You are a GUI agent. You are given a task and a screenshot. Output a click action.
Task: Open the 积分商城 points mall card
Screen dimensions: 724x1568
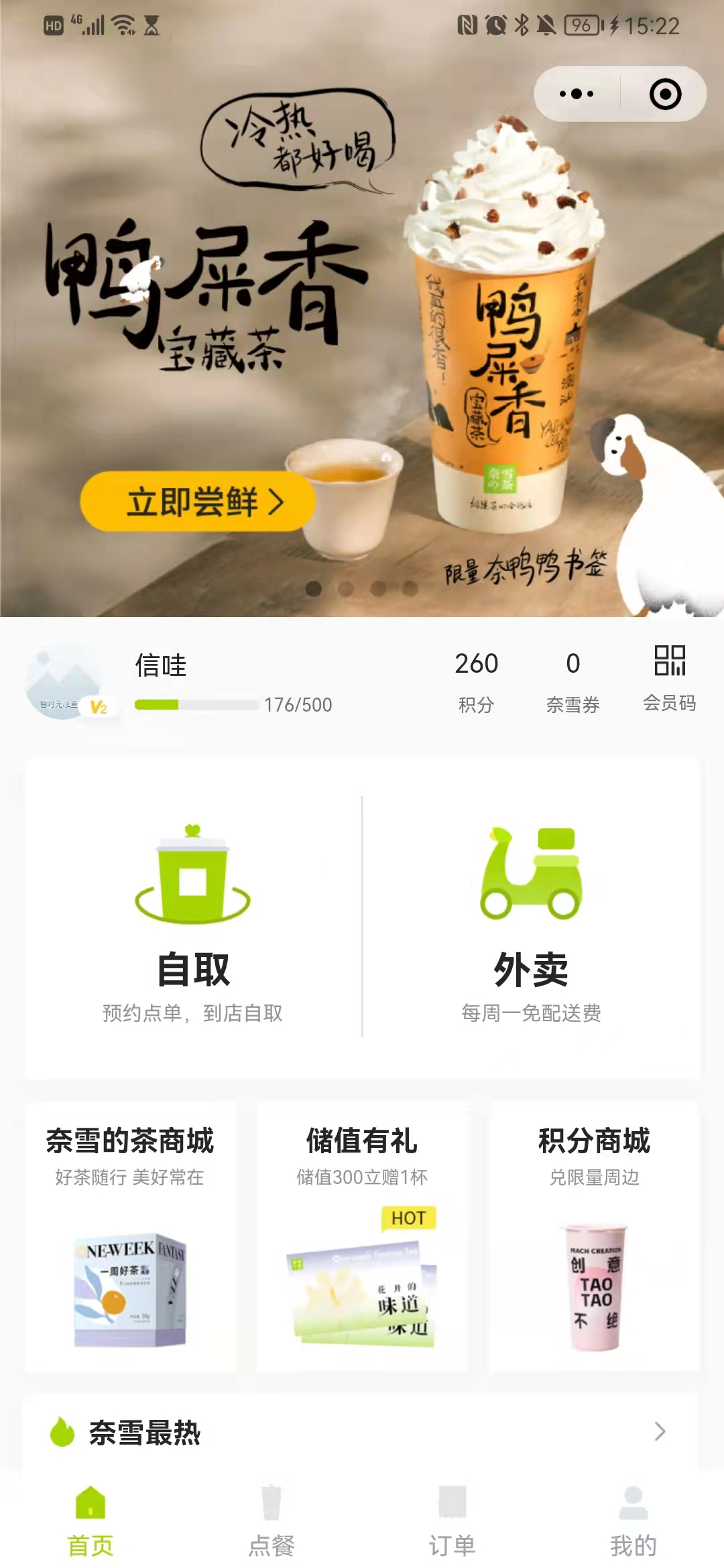click(x=594, y=1234)
